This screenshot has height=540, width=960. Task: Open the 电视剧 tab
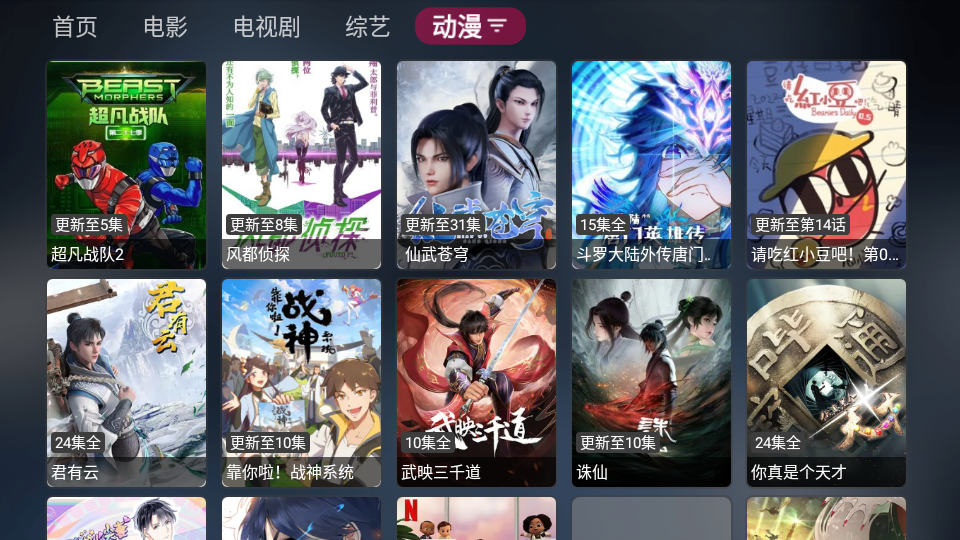(x=266, y=27)
